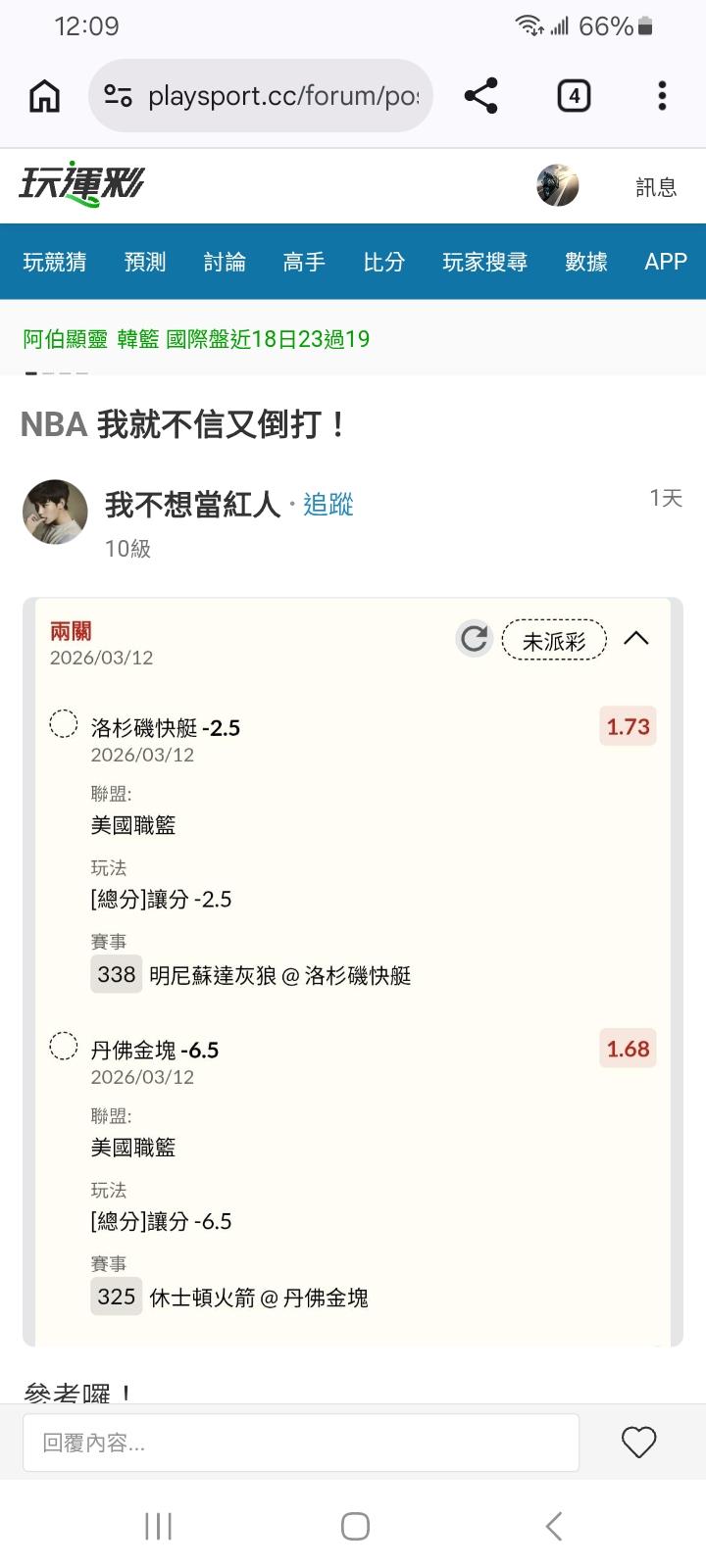Share this page via browser share icon

pyautogui.click(x=480, y=96)
